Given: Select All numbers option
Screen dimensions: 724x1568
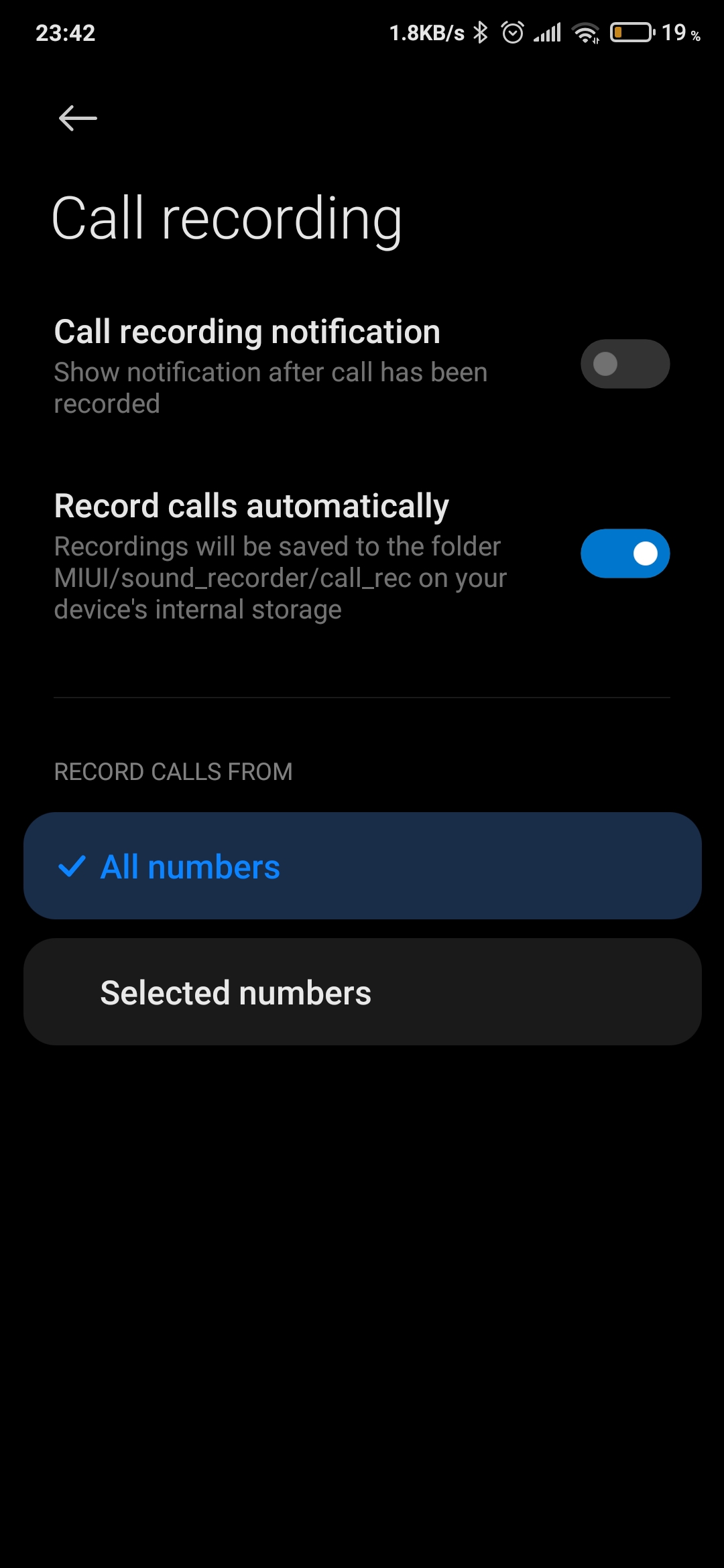Looking at the screenshot, I should click(x=362, y=866).
